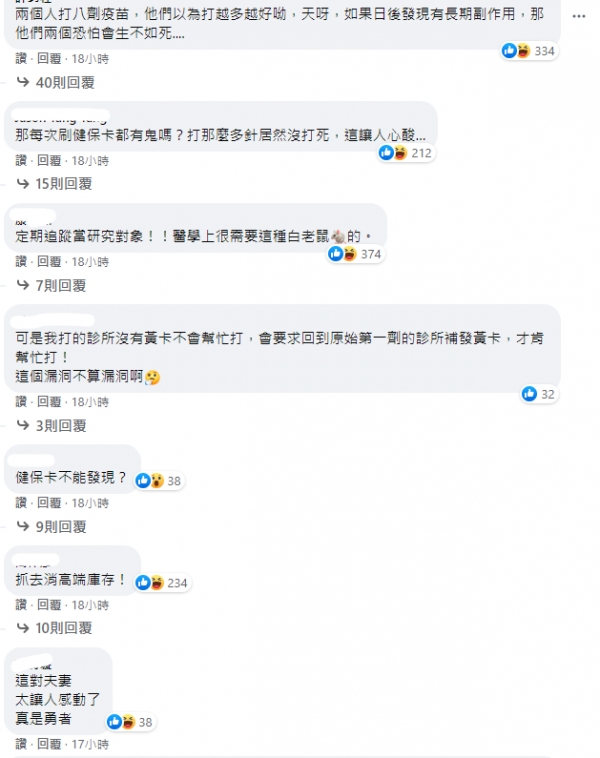Expand the 3則回覆 replies thread
Viewport: 600px width, 758px height.
59,425
